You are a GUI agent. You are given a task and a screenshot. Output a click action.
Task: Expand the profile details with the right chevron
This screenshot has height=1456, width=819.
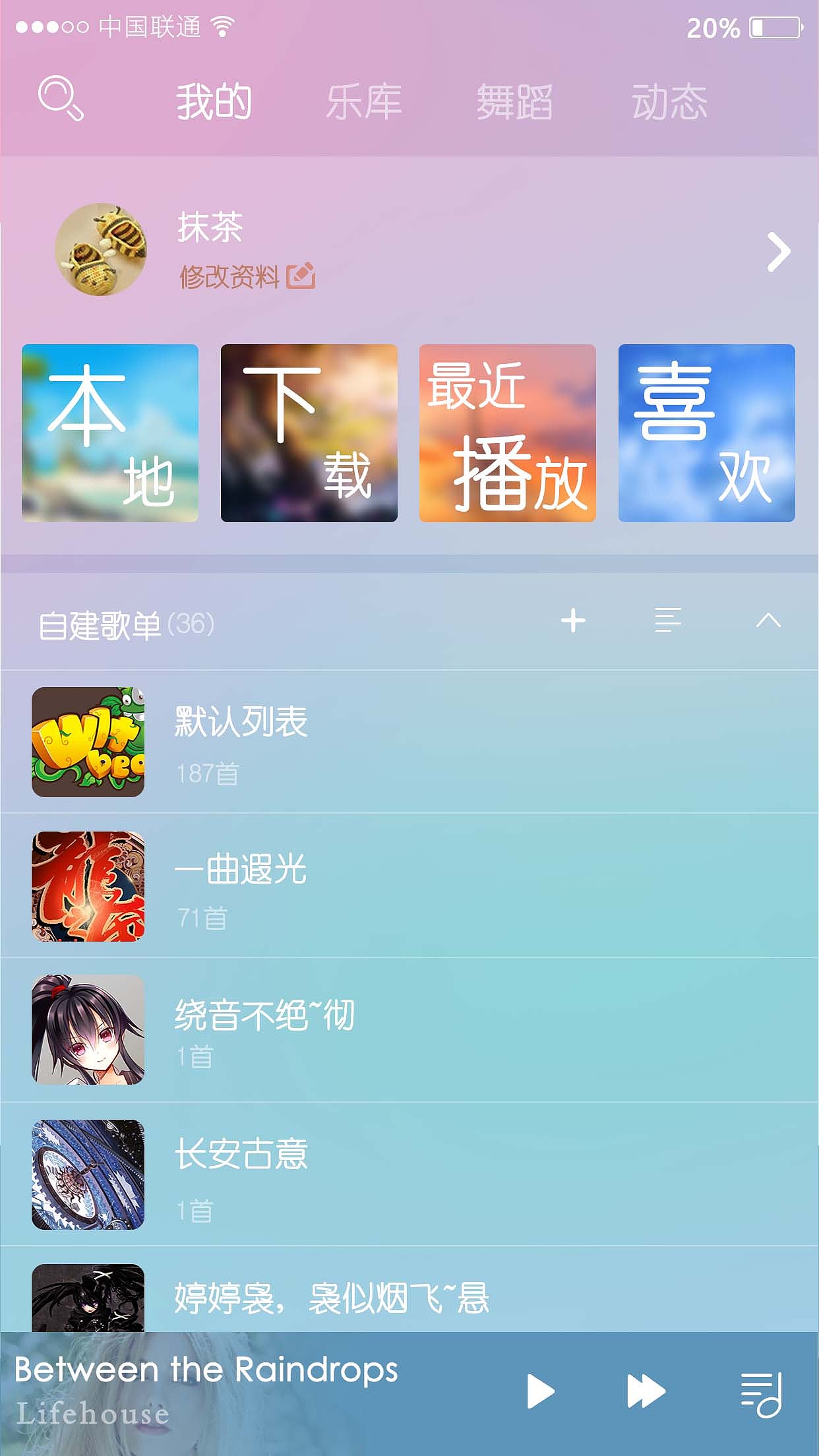coord(779,251)
